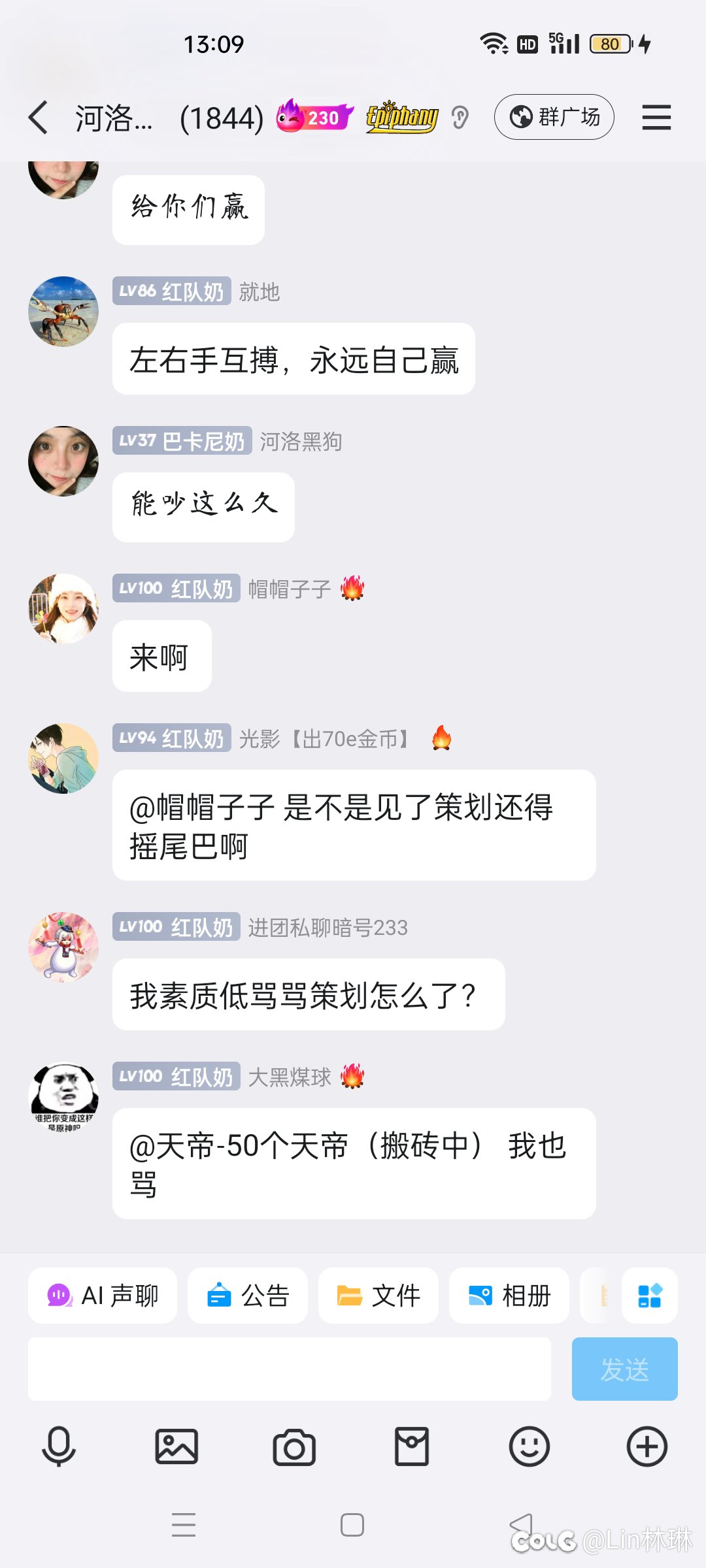Start a voice message with the microphone
This screenshot has width=706, height=1568.
[59, 1446]
